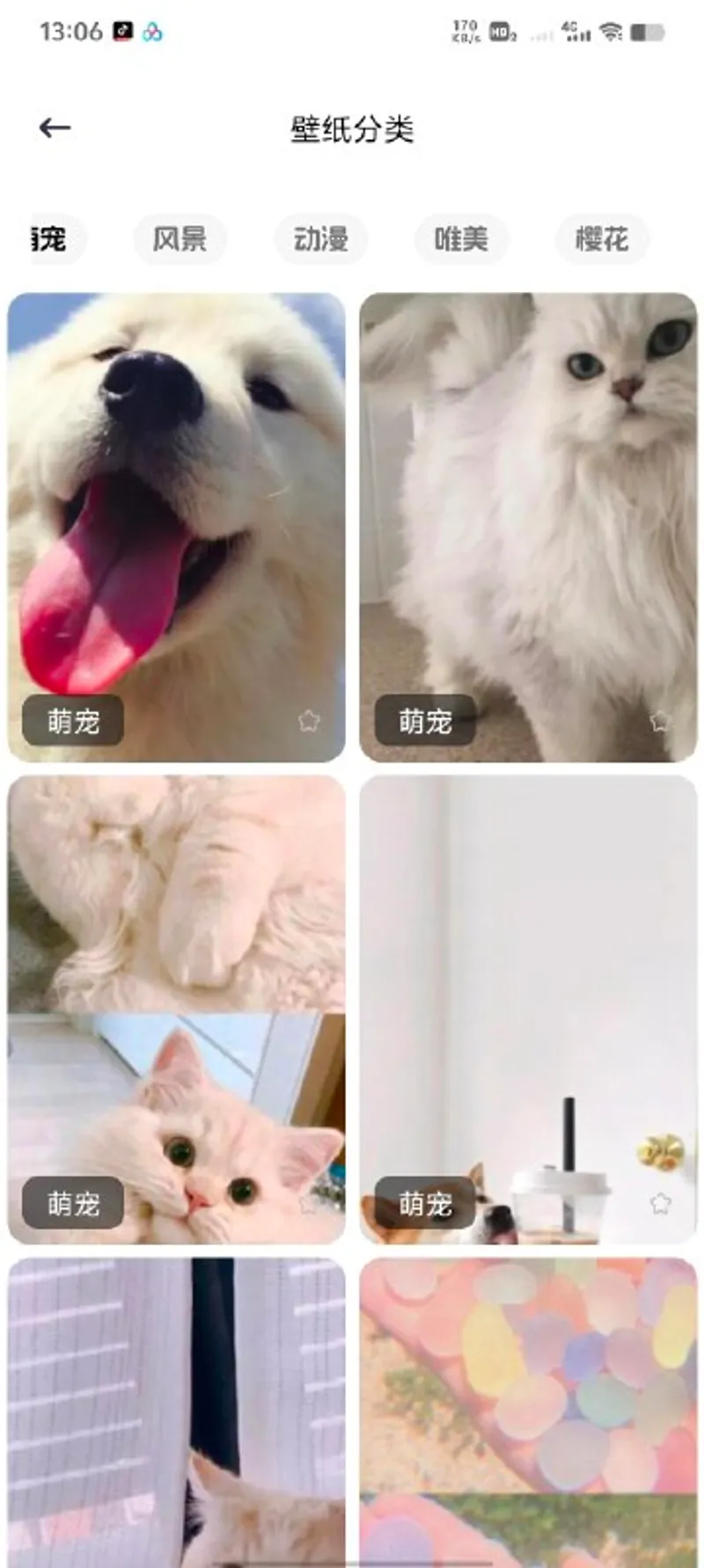Favorite the fluffy white cat wallpaper
This screenshot has width=704, height=1568.
658,719
